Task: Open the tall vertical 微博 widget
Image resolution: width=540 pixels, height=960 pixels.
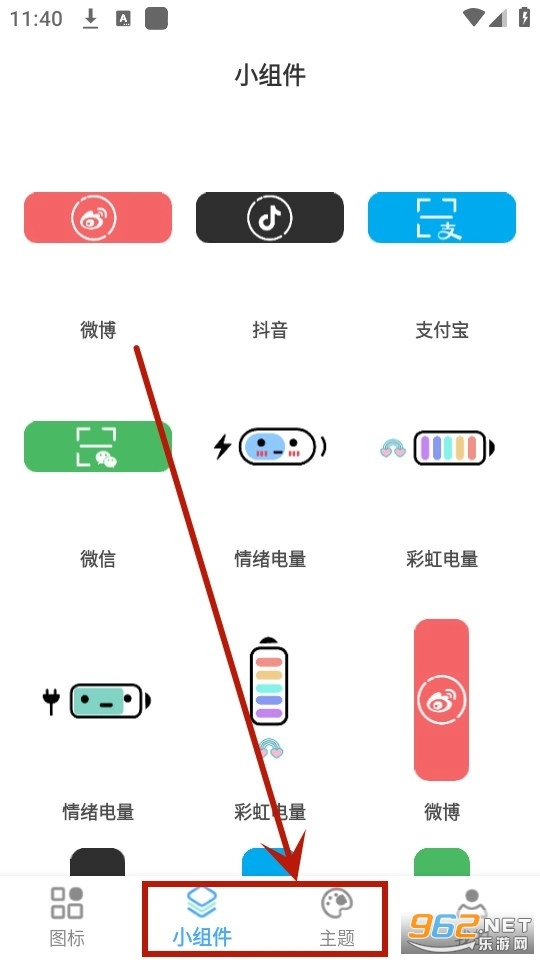Action: tap(441, 700)
